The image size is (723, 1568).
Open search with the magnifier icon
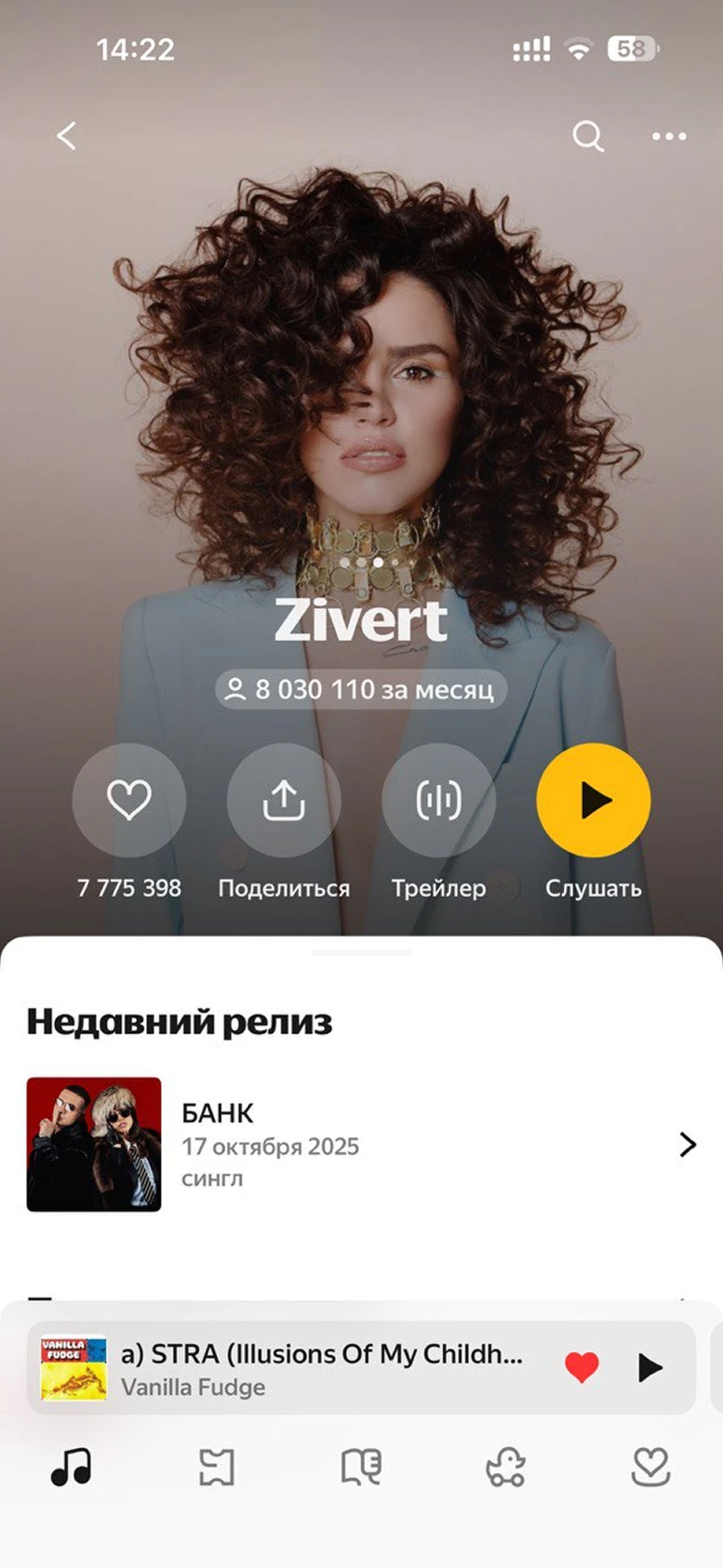point(588,136)
